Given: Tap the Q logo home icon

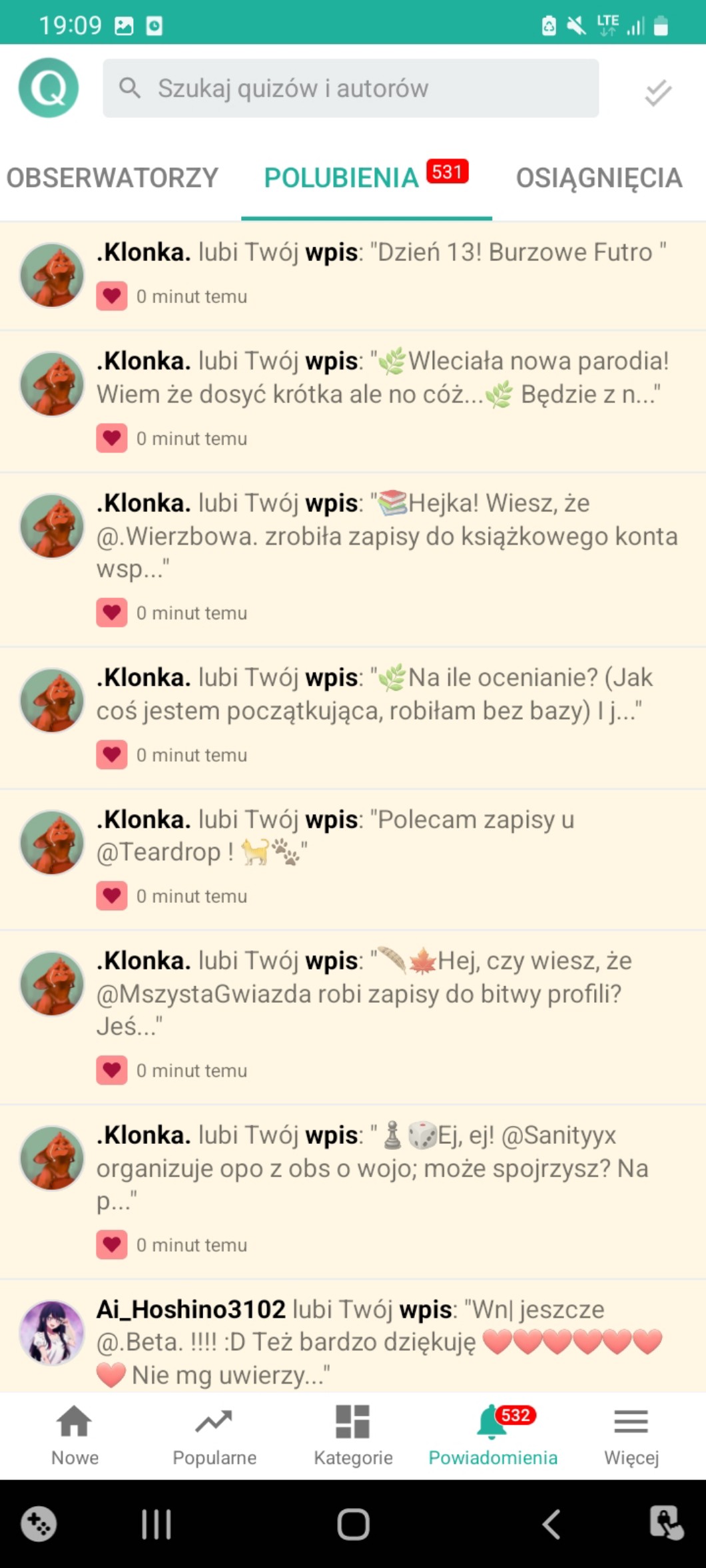Looking at the screenshot, I should pos(49,88).
